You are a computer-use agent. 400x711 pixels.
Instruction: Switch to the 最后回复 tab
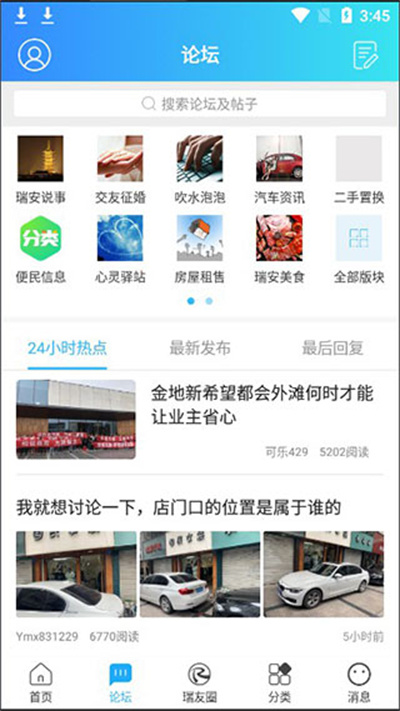(x=333, y=348)
